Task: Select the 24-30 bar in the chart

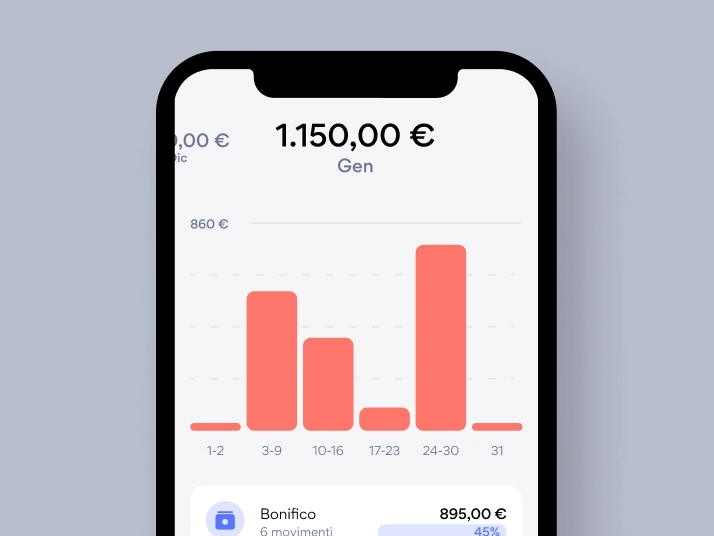Action: 441,337
